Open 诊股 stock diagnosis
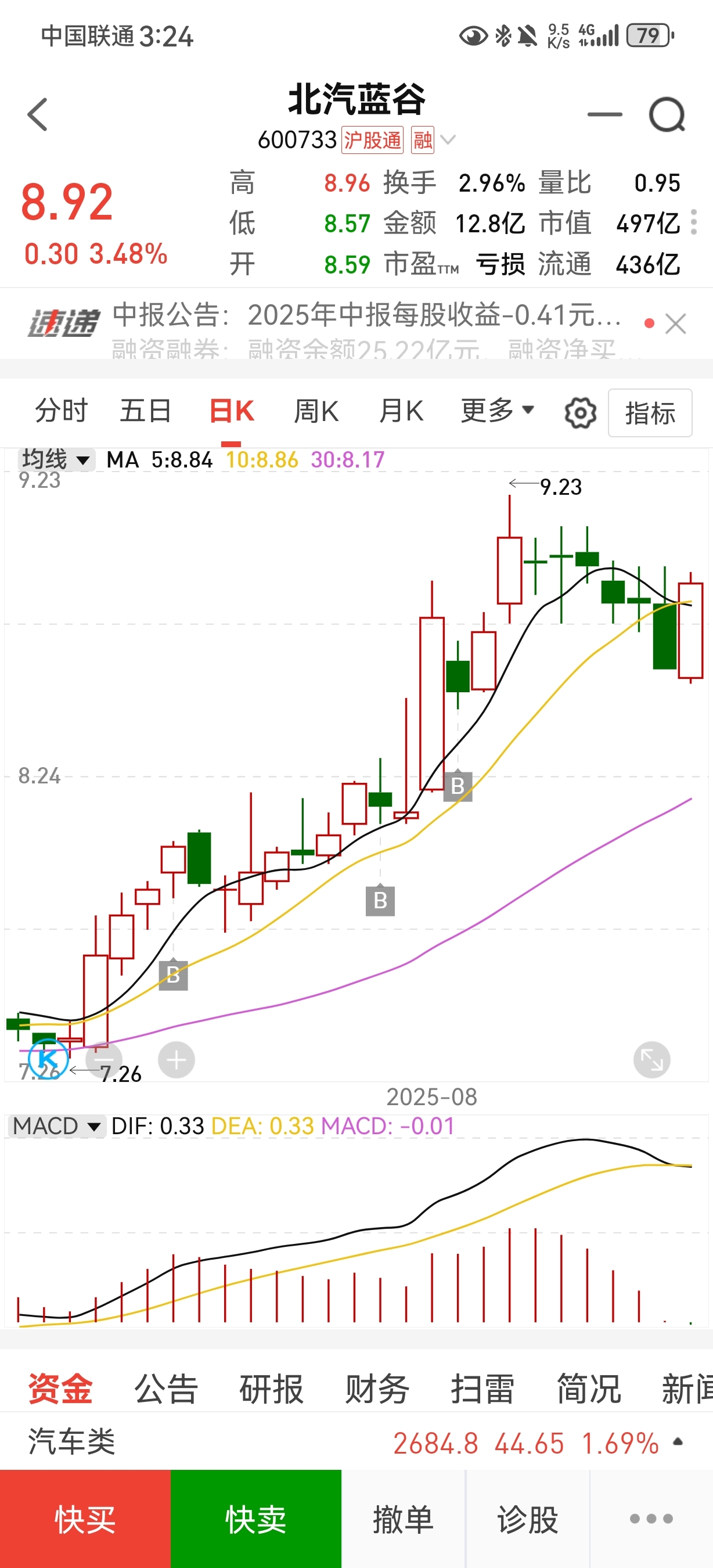The height and width of the screenshot is (1568, 713). pyautogui.click(x=527, y=1519)
